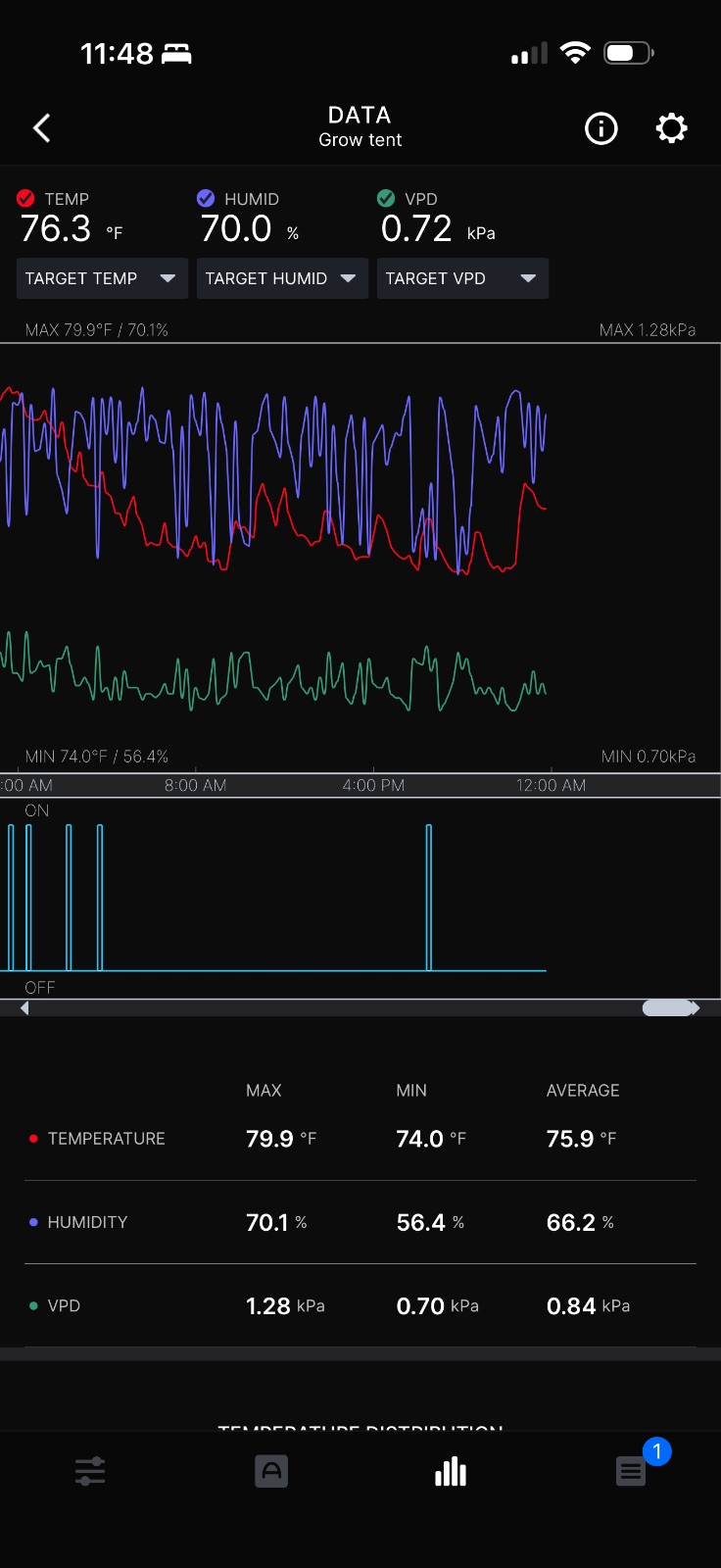Switch to the controls sliders tab
721x1568 pixels.
(x=90, y=1471)
